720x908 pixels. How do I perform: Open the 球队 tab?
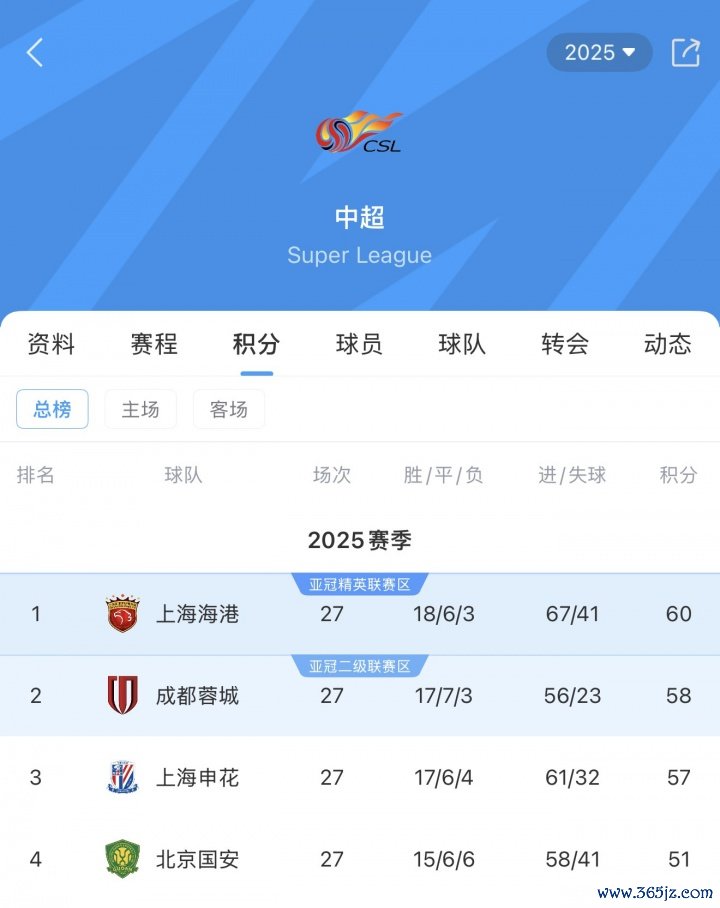462,345
